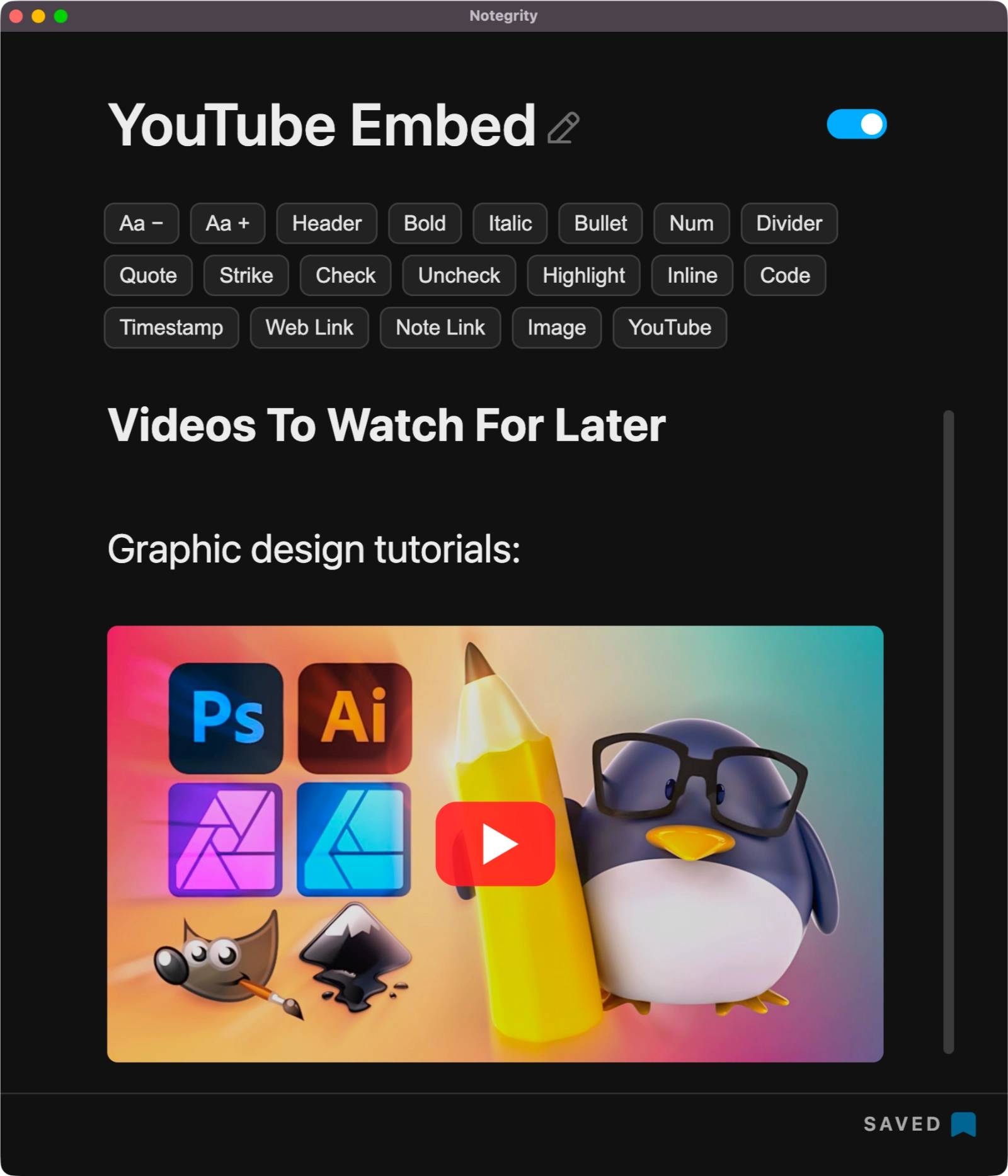Insert a Timestamp

[x=171, y=328]
